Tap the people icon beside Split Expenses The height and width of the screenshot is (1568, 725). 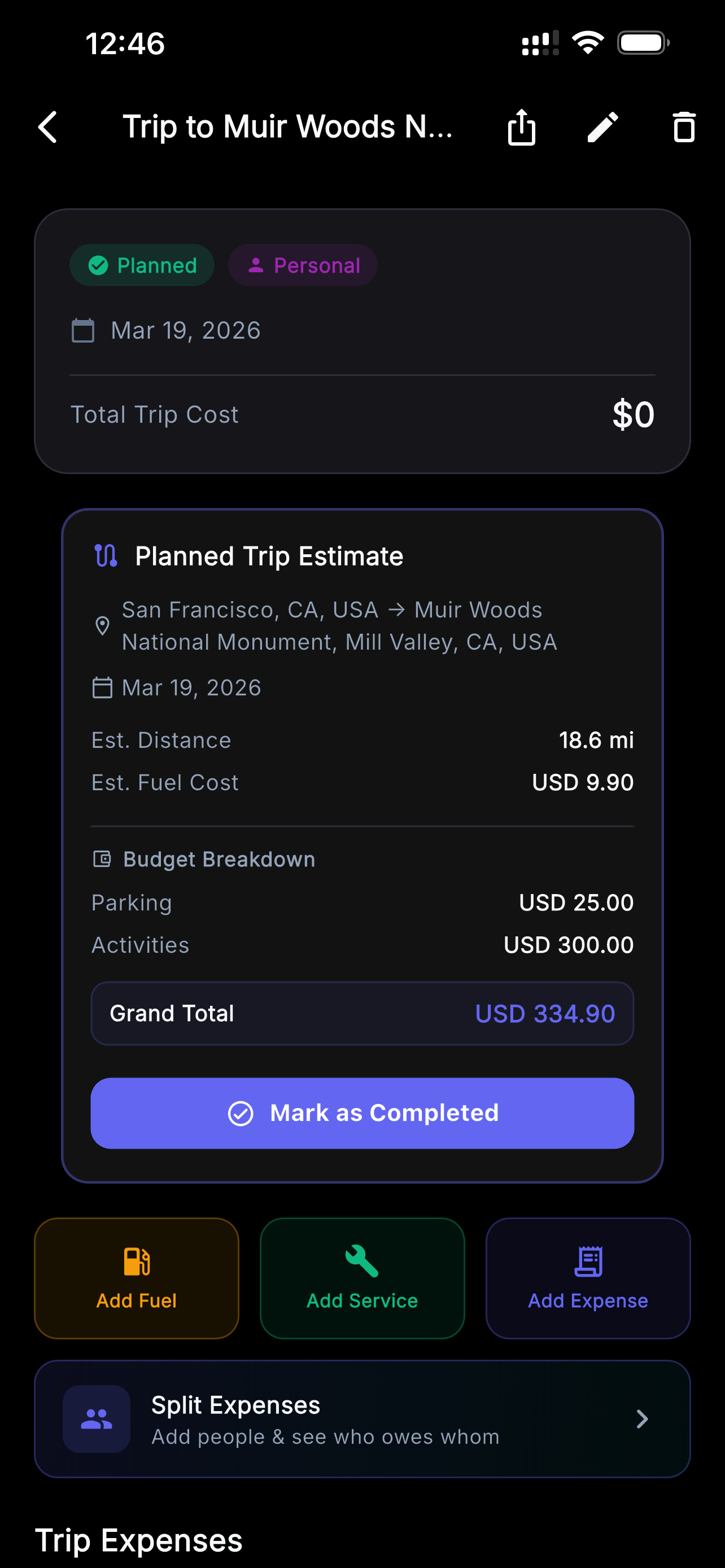pos(96,1419)
